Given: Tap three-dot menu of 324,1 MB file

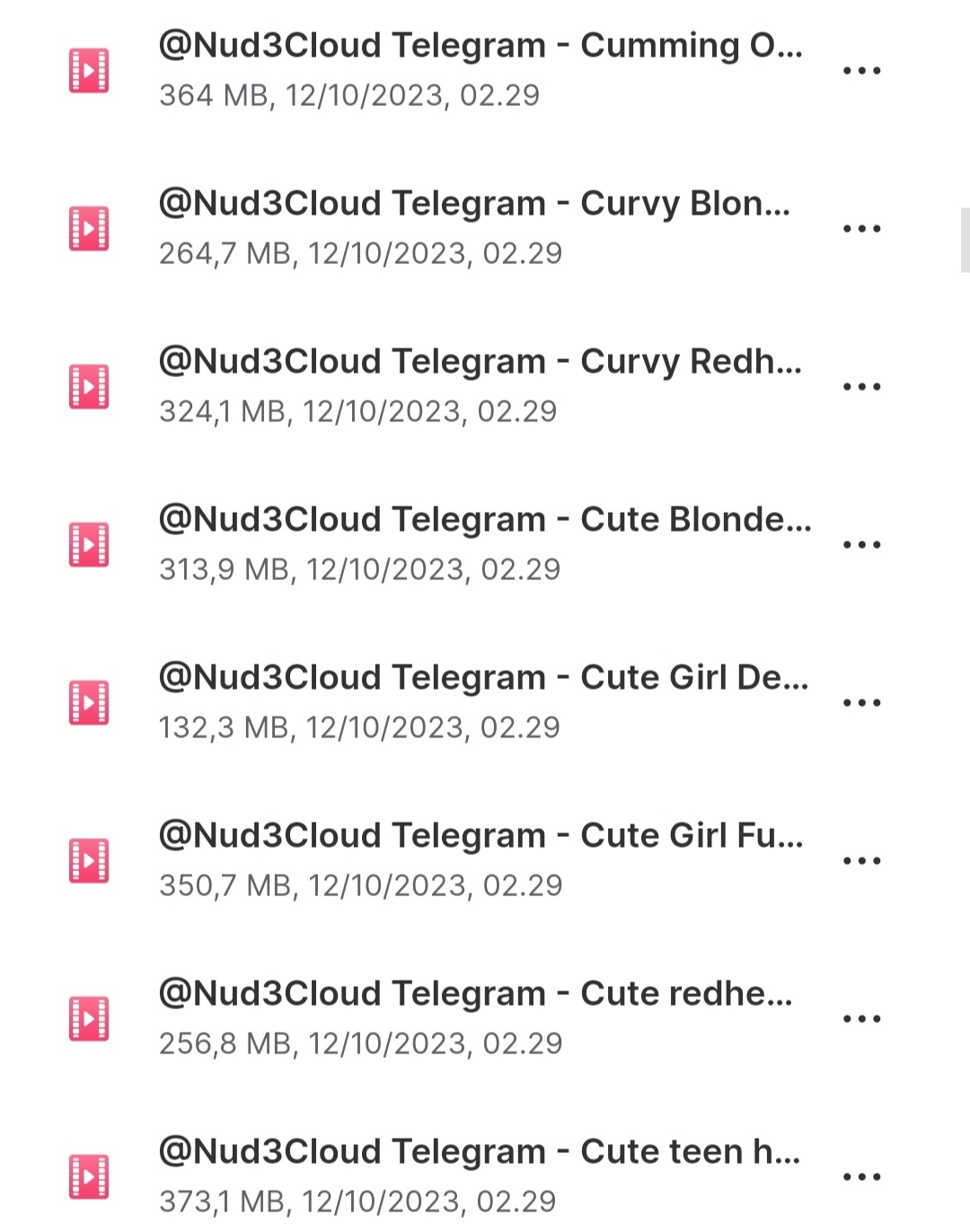Looking at the screenshot, I should click(861, 387).
